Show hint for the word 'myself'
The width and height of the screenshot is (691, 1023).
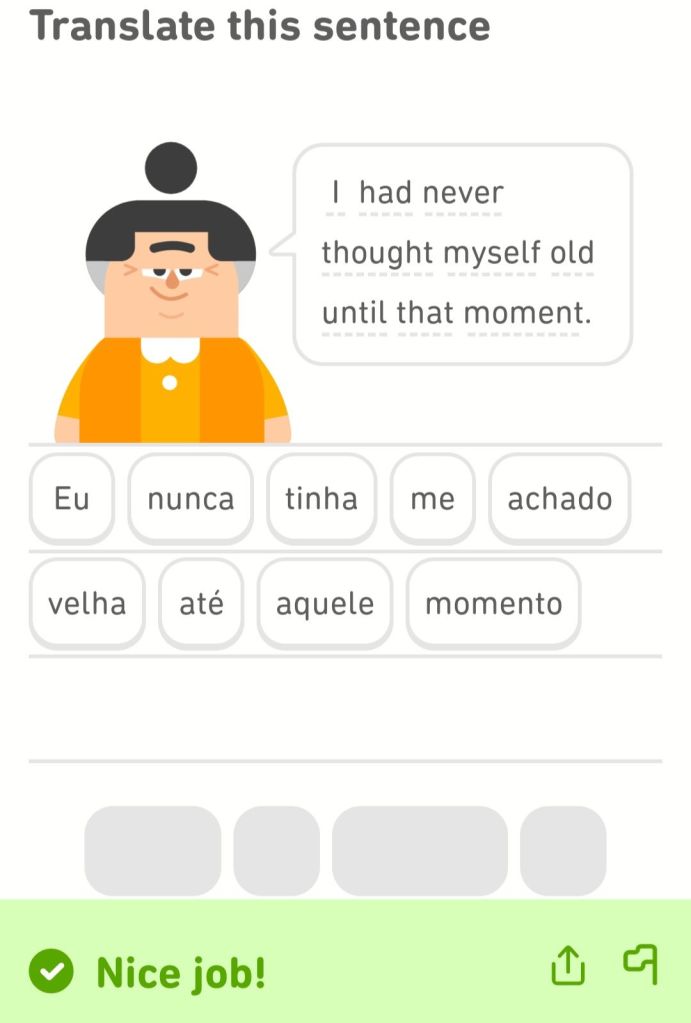[x=493, y=253]
